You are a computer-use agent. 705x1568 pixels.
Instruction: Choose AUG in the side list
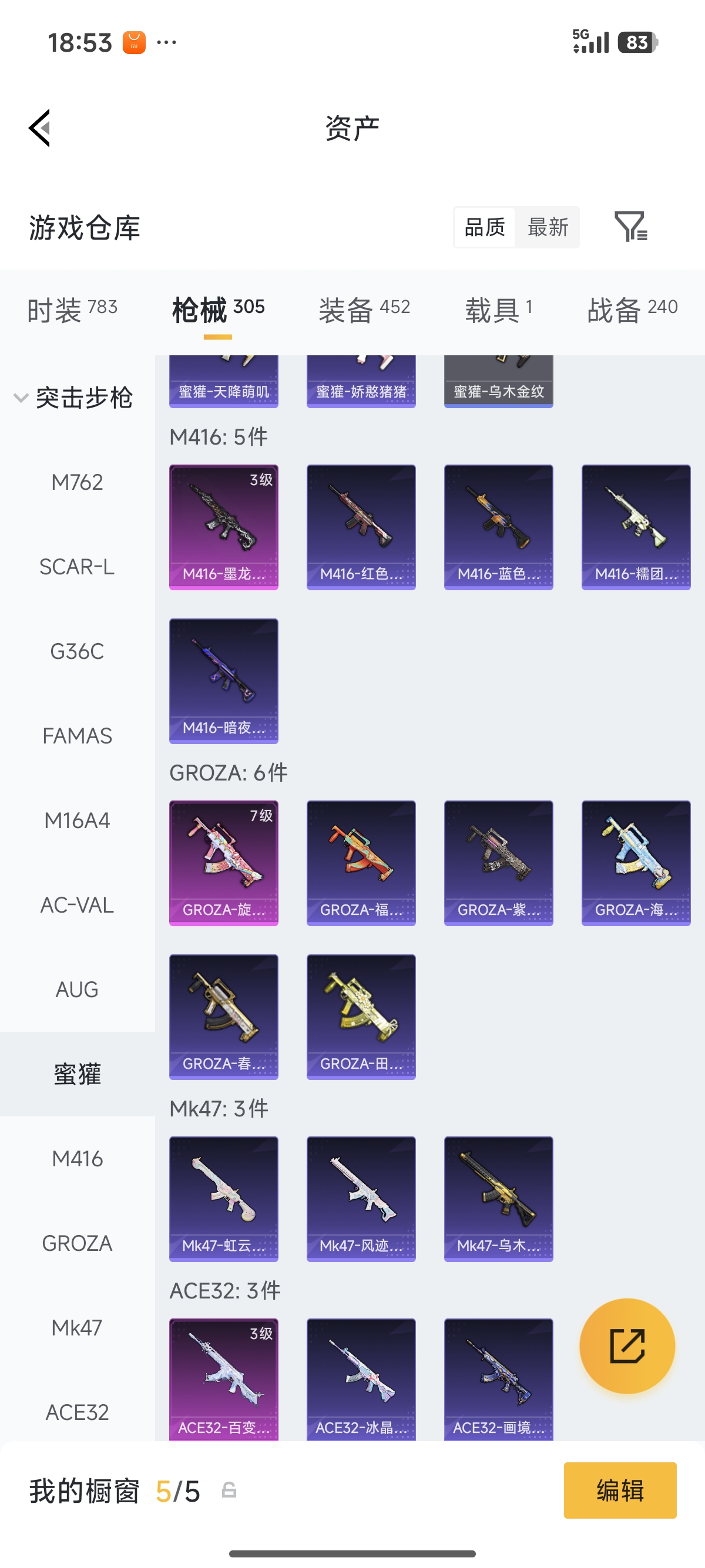(x=78, y=990)
